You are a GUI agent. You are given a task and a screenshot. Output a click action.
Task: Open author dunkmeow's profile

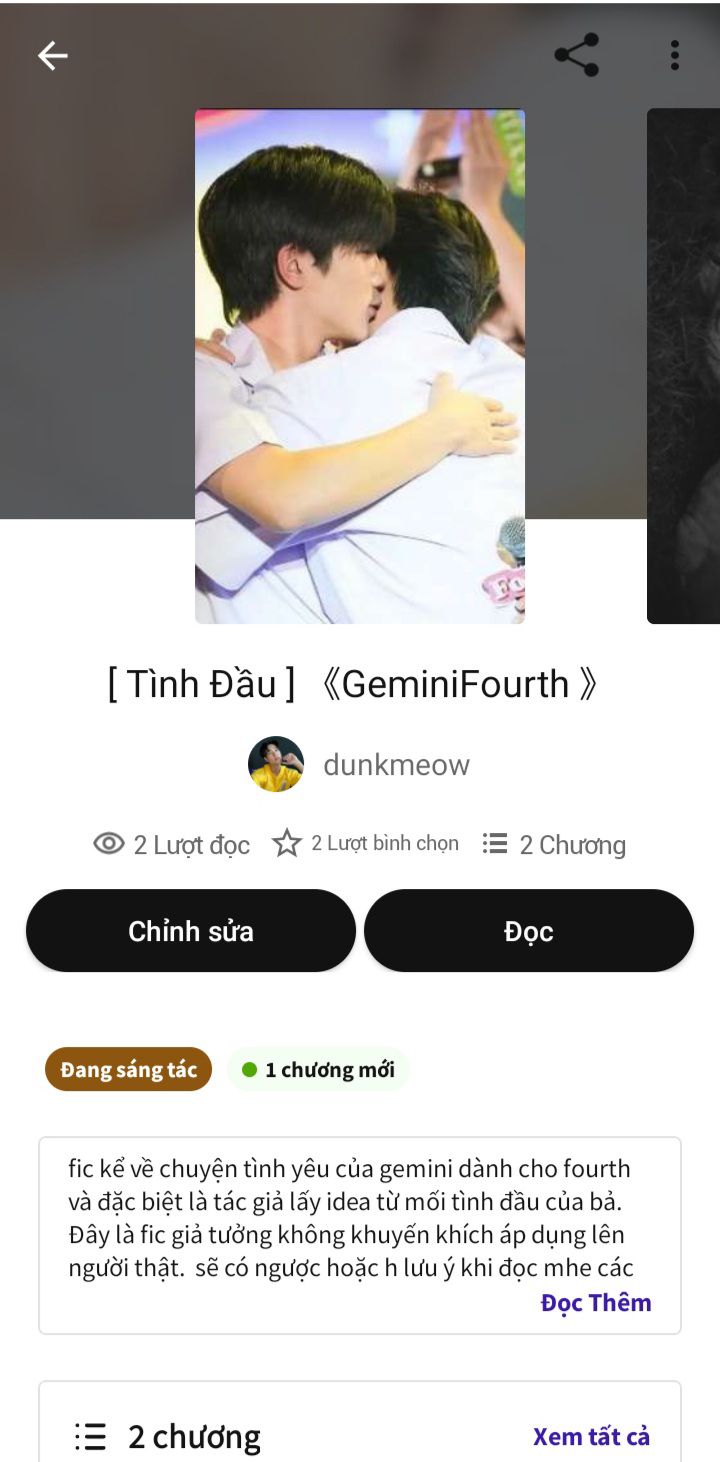(x=359, y=765)
